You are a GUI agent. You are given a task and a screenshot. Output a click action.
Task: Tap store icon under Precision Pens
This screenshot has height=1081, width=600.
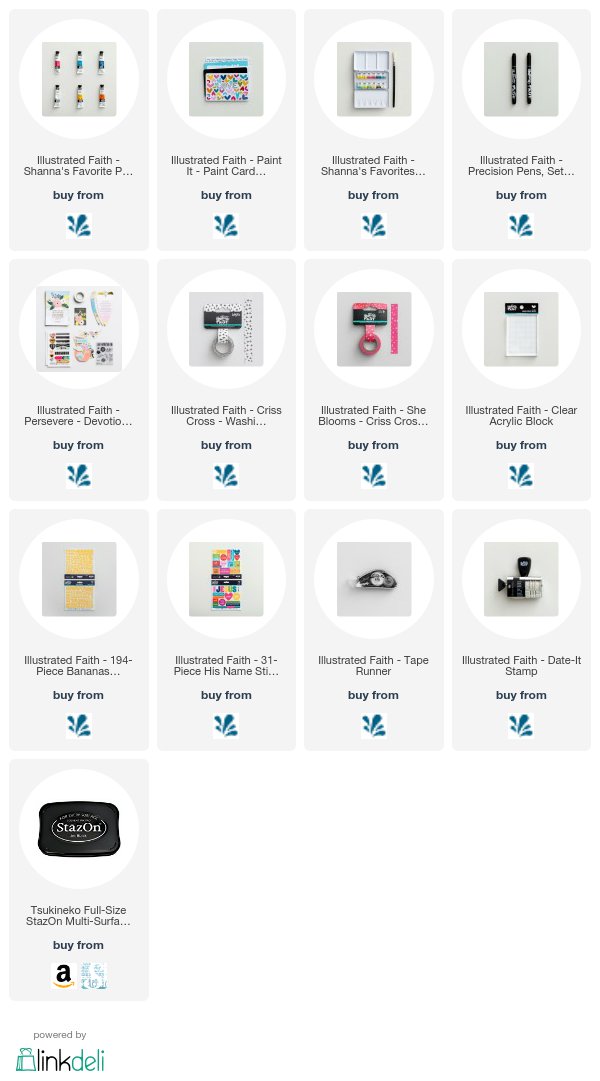click(x=521, y=226)
